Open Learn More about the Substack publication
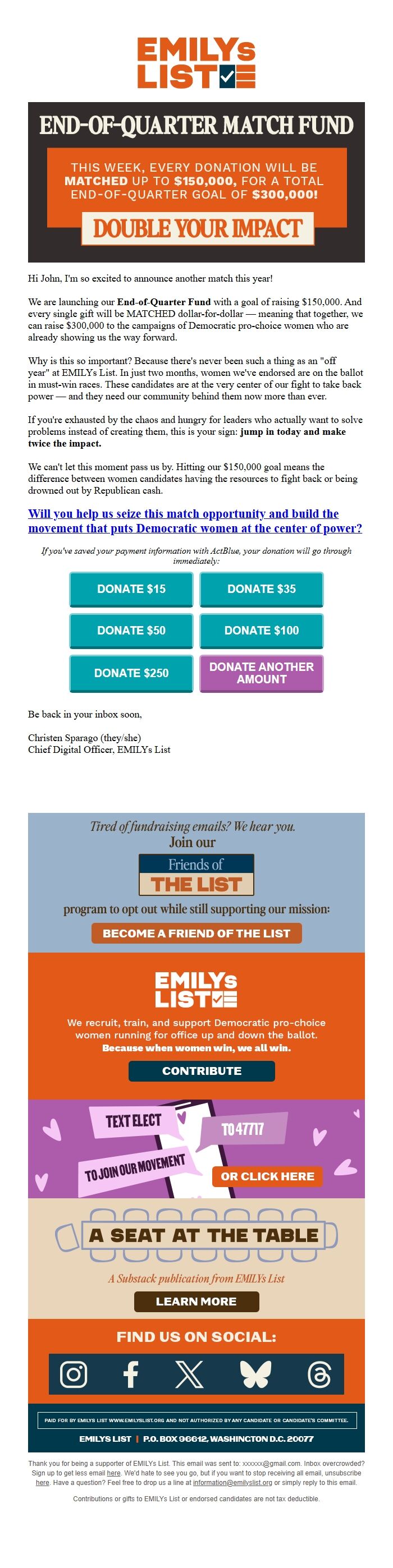This screenshot has width=393, height=1568. point(196,1302)
